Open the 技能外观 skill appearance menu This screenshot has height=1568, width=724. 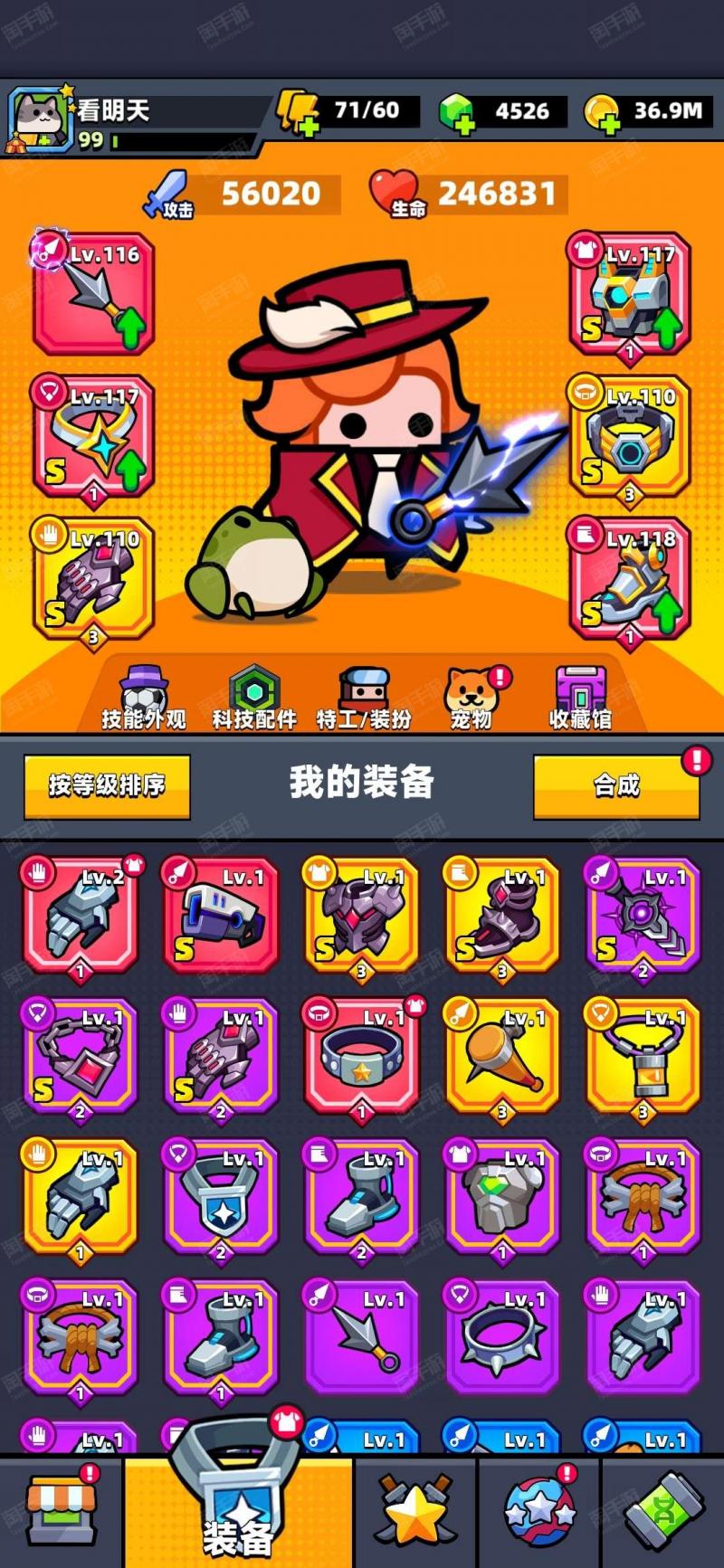tap(144, 698)
